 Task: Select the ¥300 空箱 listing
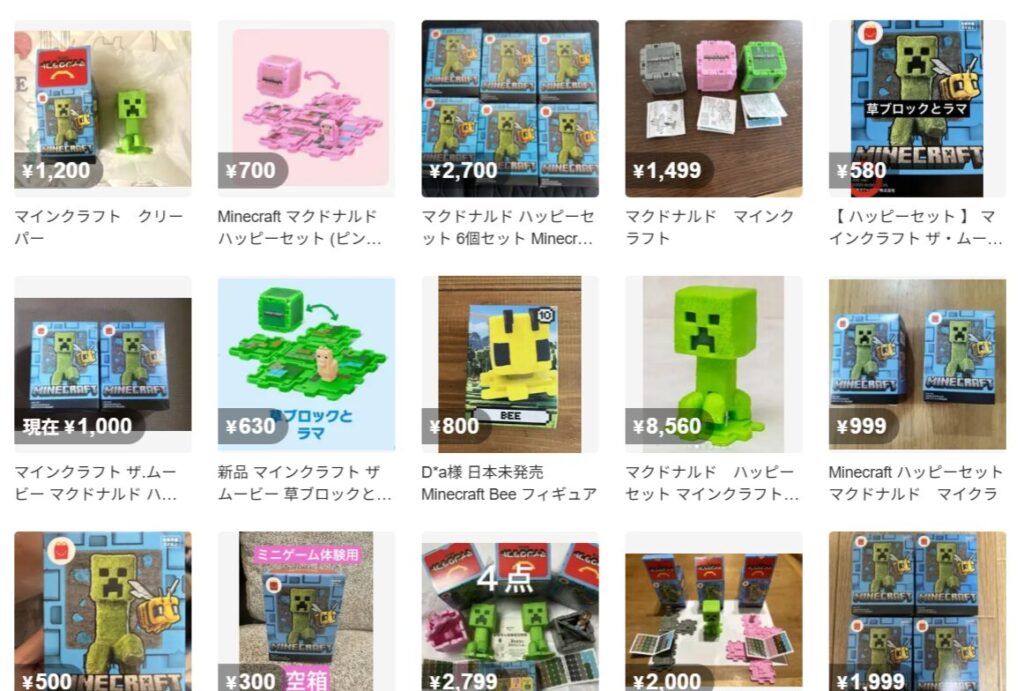pos(306,612)
